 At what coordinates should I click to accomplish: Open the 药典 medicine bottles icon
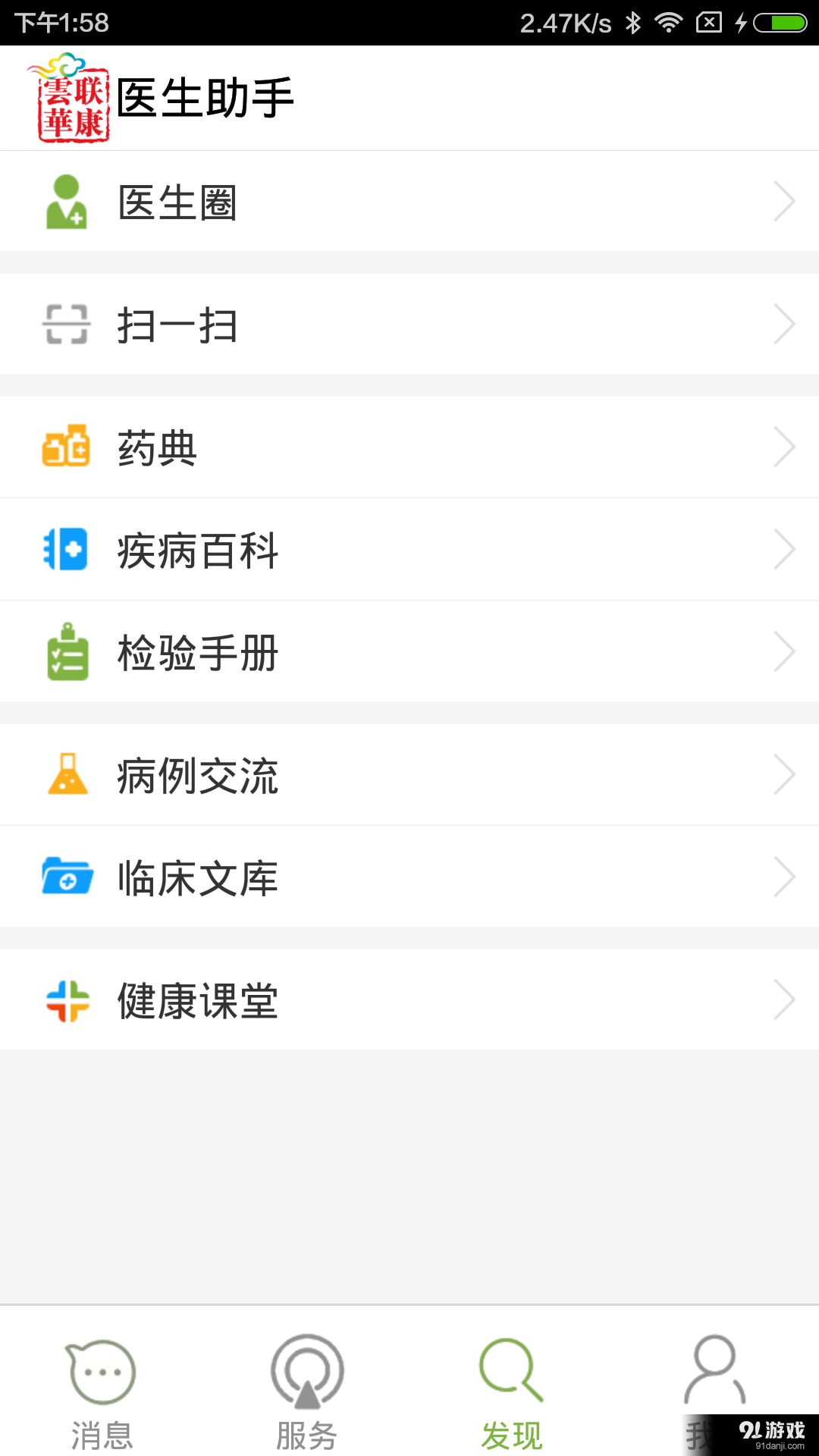pyautogui.click(x=67, y=447)
